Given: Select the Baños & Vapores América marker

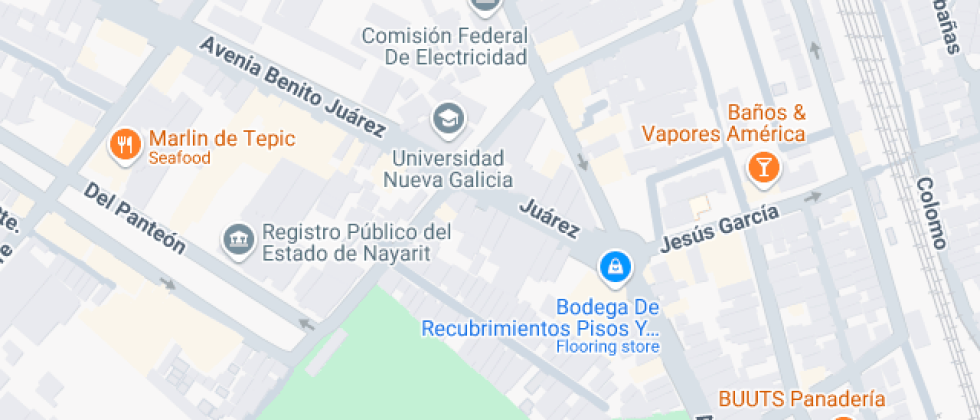Looking at the screenshot, I should point(764,167).
